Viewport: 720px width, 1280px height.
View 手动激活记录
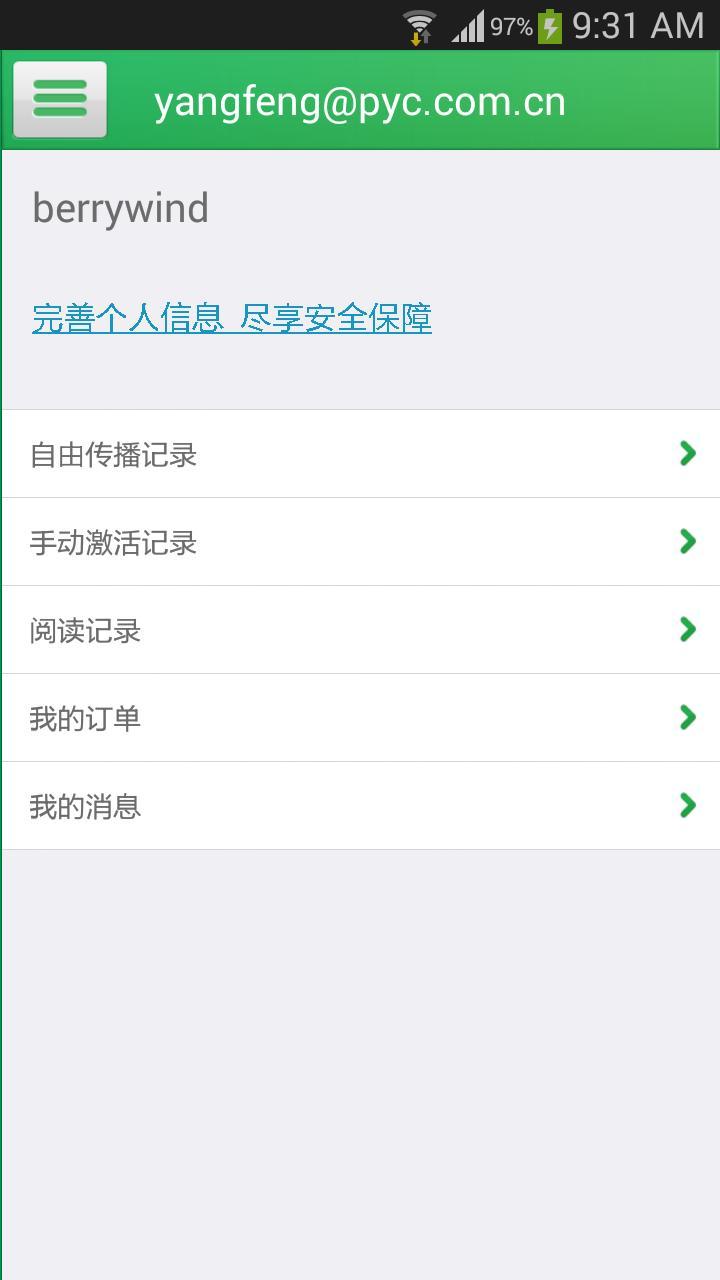click(360, 542)
